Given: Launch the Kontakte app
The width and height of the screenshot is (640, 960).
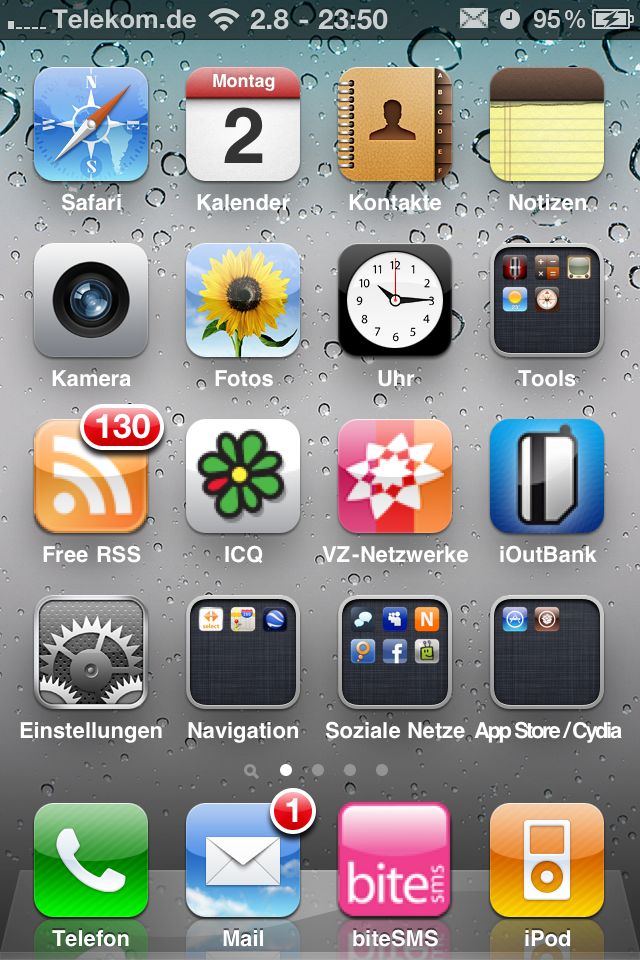Looking at the screenshot, I should [395, 124].
